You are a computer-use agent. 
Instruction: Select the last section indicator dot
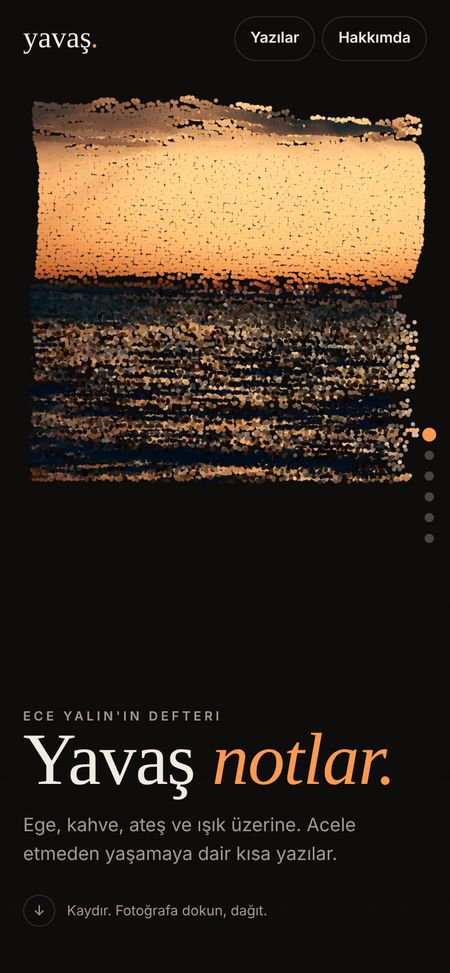click(429, 538)
